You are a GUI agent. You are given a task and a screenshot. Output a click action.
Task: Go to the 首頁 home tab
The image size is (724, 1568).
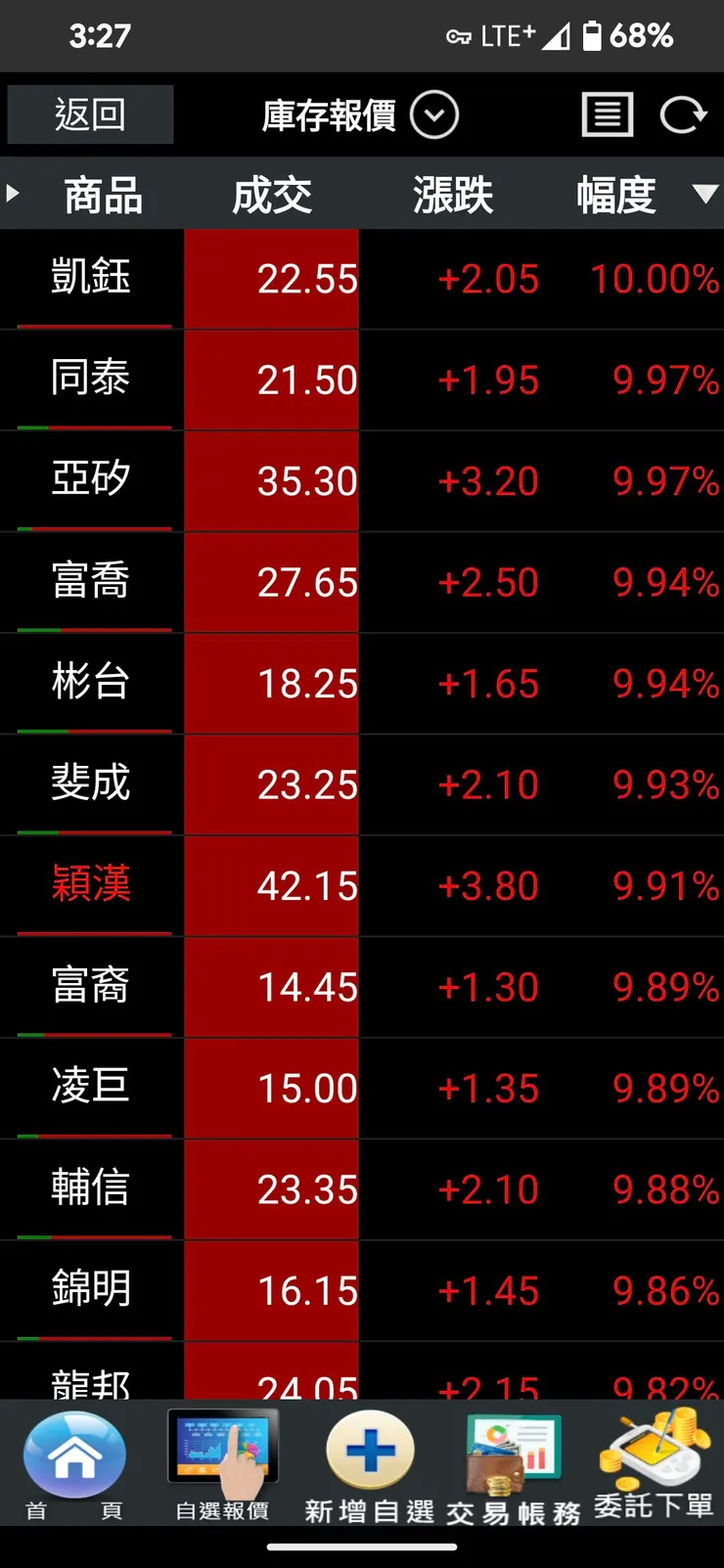[74, 1464]
